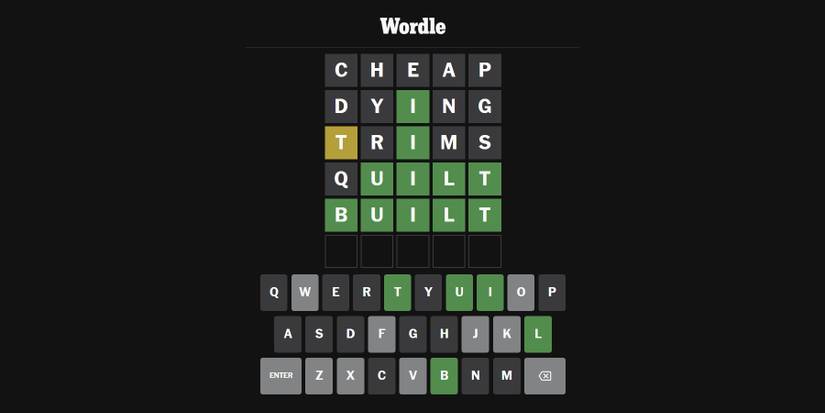Select the W key
The image size is (825, 413).
[x=305, y=293]
